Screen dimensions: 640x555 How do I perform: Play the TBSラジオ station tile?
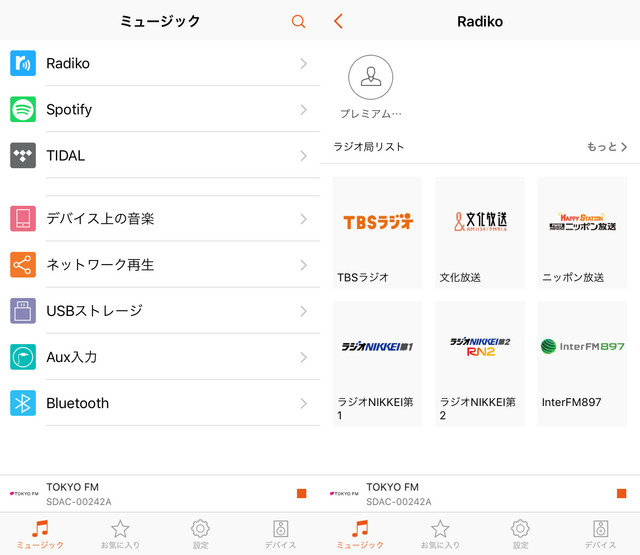377,232
